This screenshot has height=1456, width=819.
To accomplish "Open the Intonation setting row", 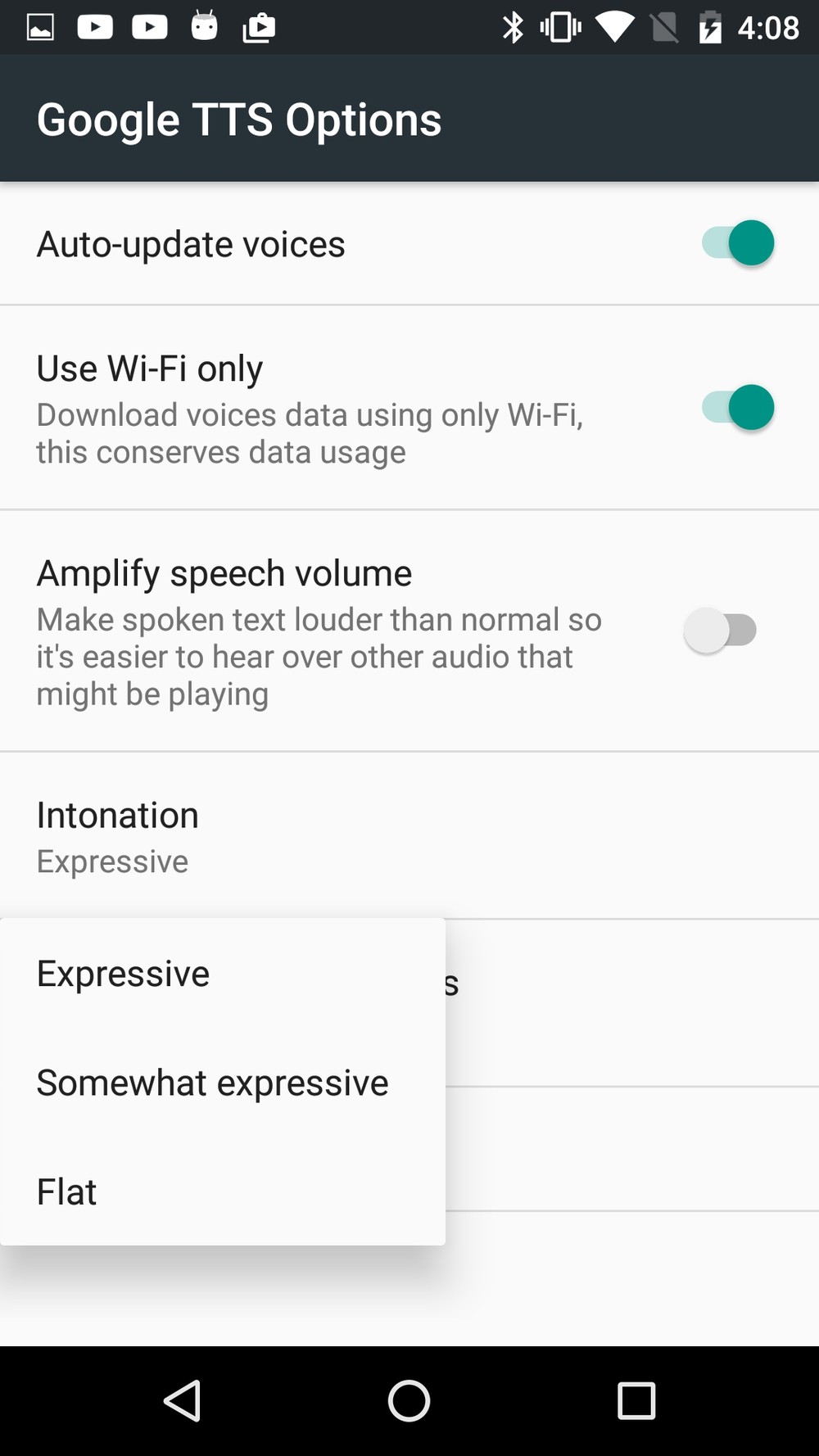I will coord(409,835).
